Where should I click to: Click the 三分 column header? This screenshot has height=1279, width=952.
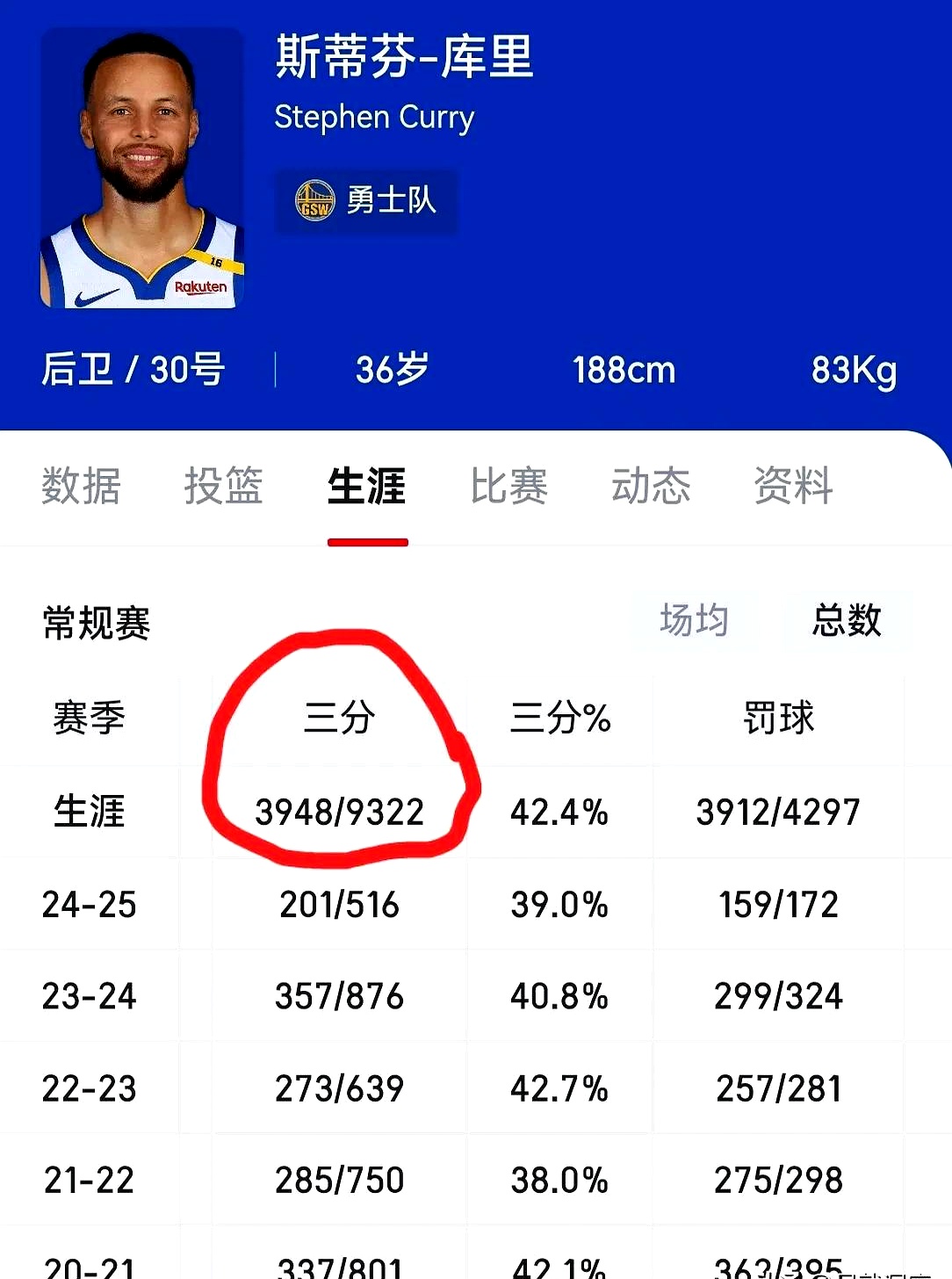(x=340, y=719)
